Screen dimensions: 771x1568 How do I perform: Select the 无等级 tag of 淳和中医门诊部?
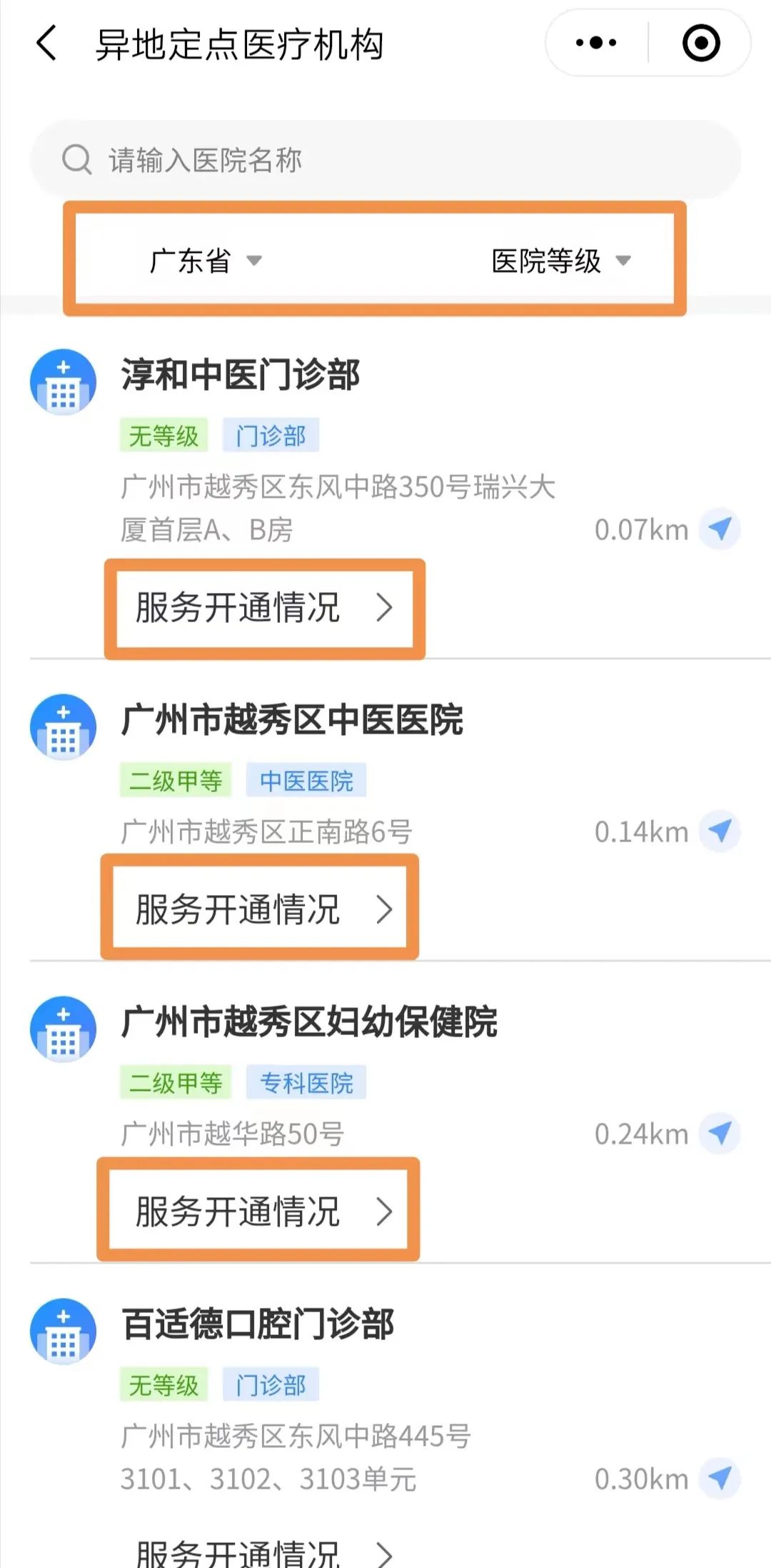click(x=163, y=434)
